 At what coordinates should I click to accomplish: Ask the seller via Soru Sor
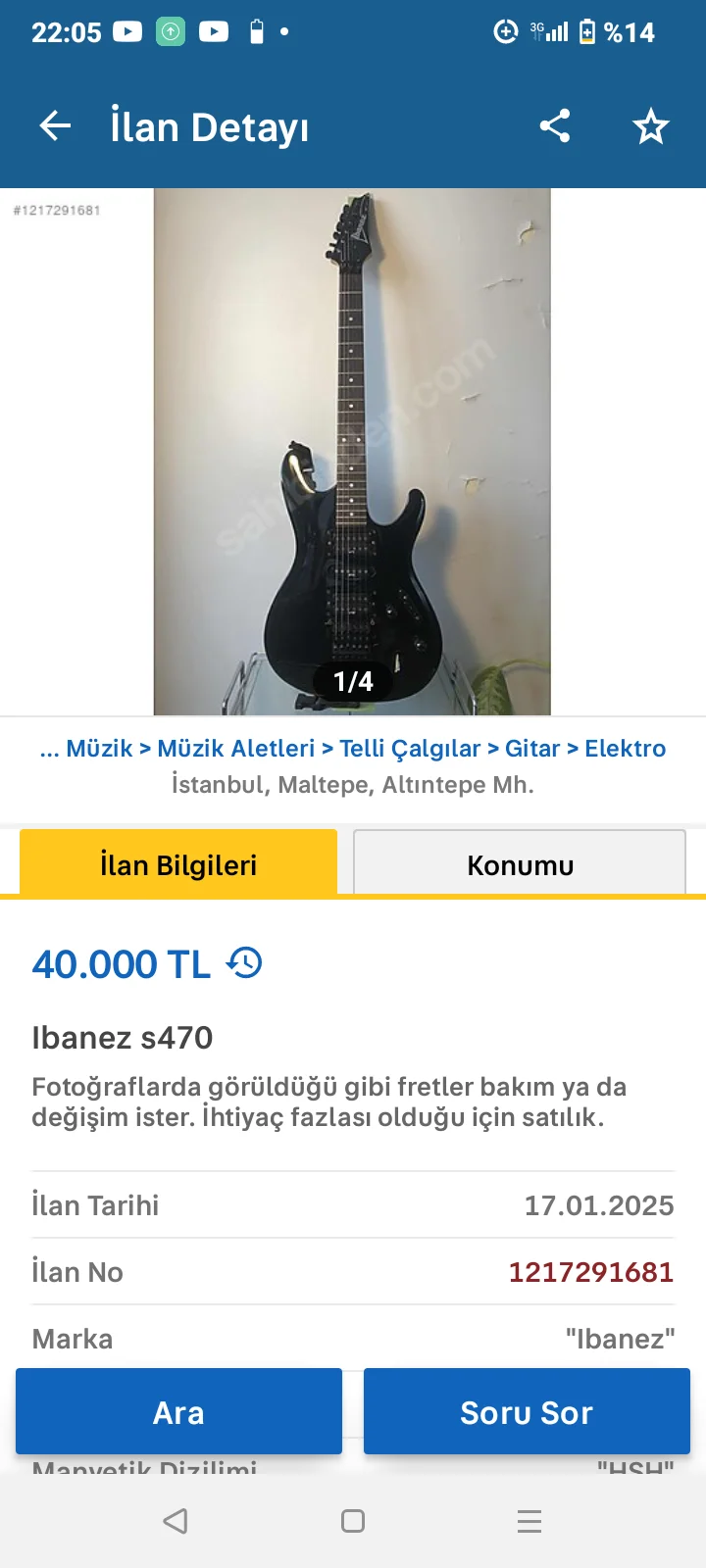tap(527, 1412)
